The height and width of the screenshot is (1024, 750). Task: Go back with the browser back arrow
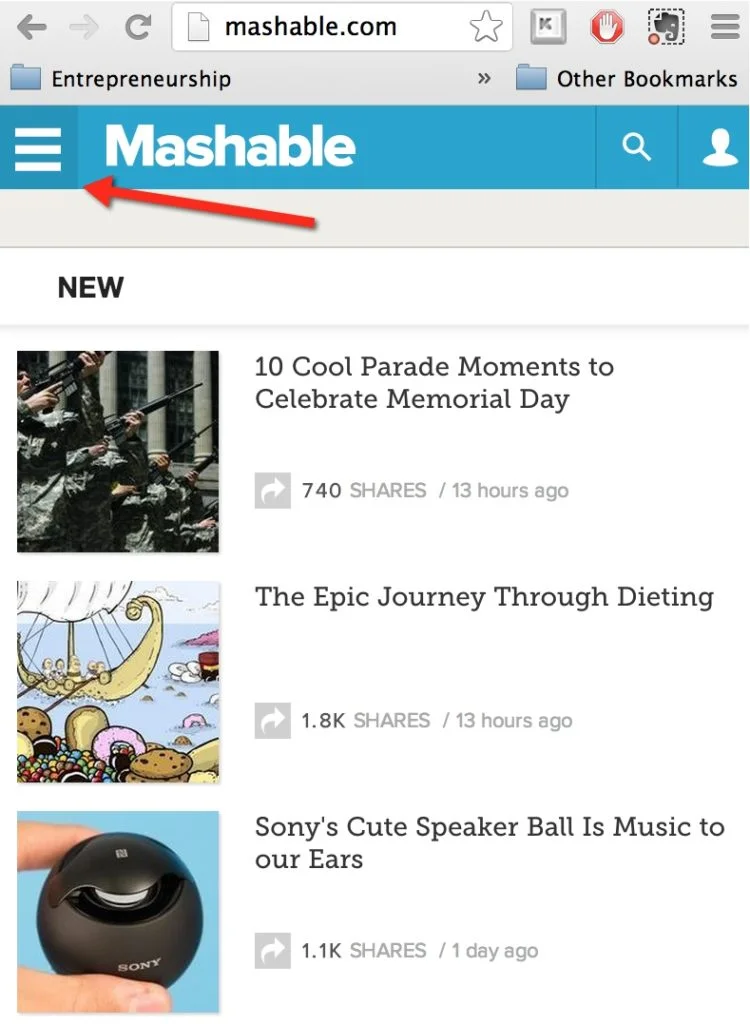(32, 28)
